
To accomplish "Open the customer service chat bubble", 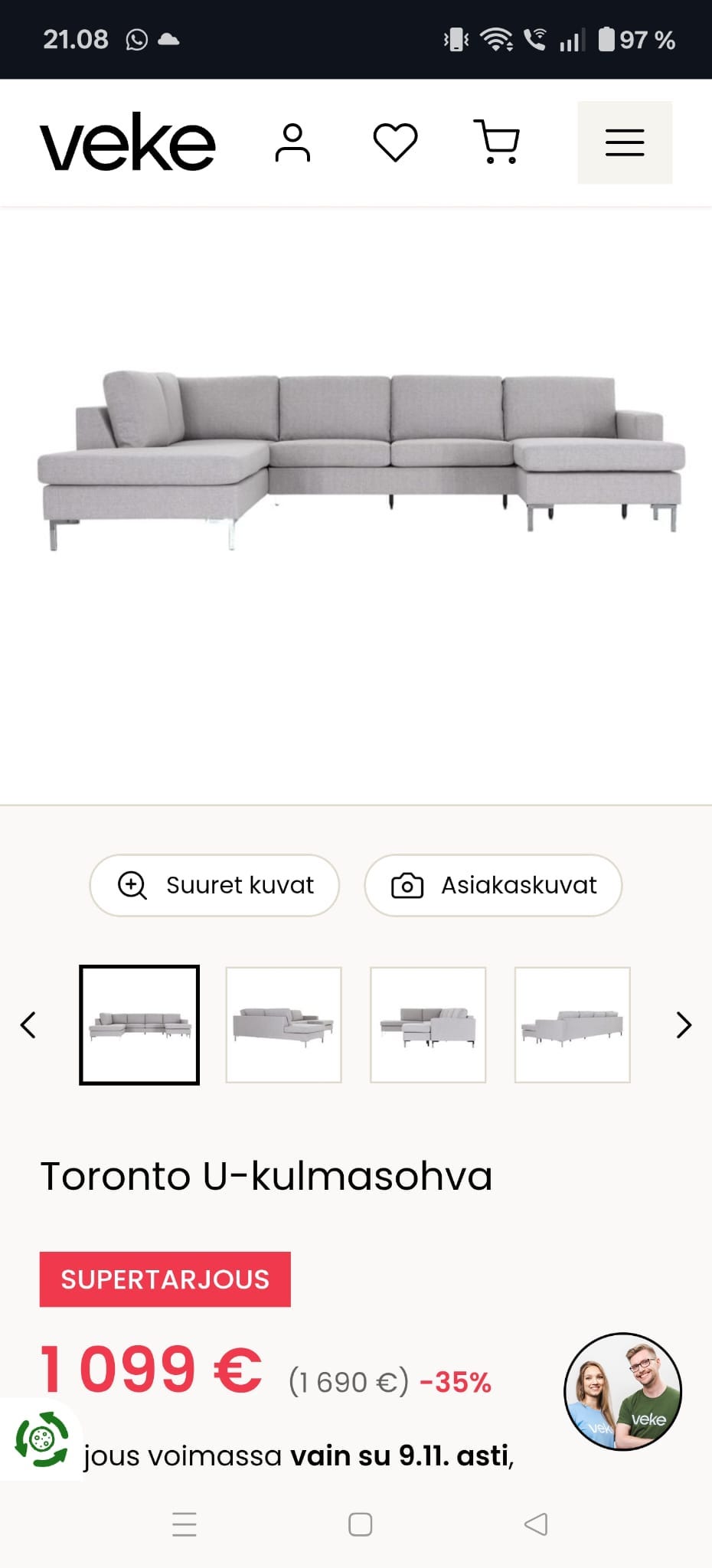I will coord(622,1391).
